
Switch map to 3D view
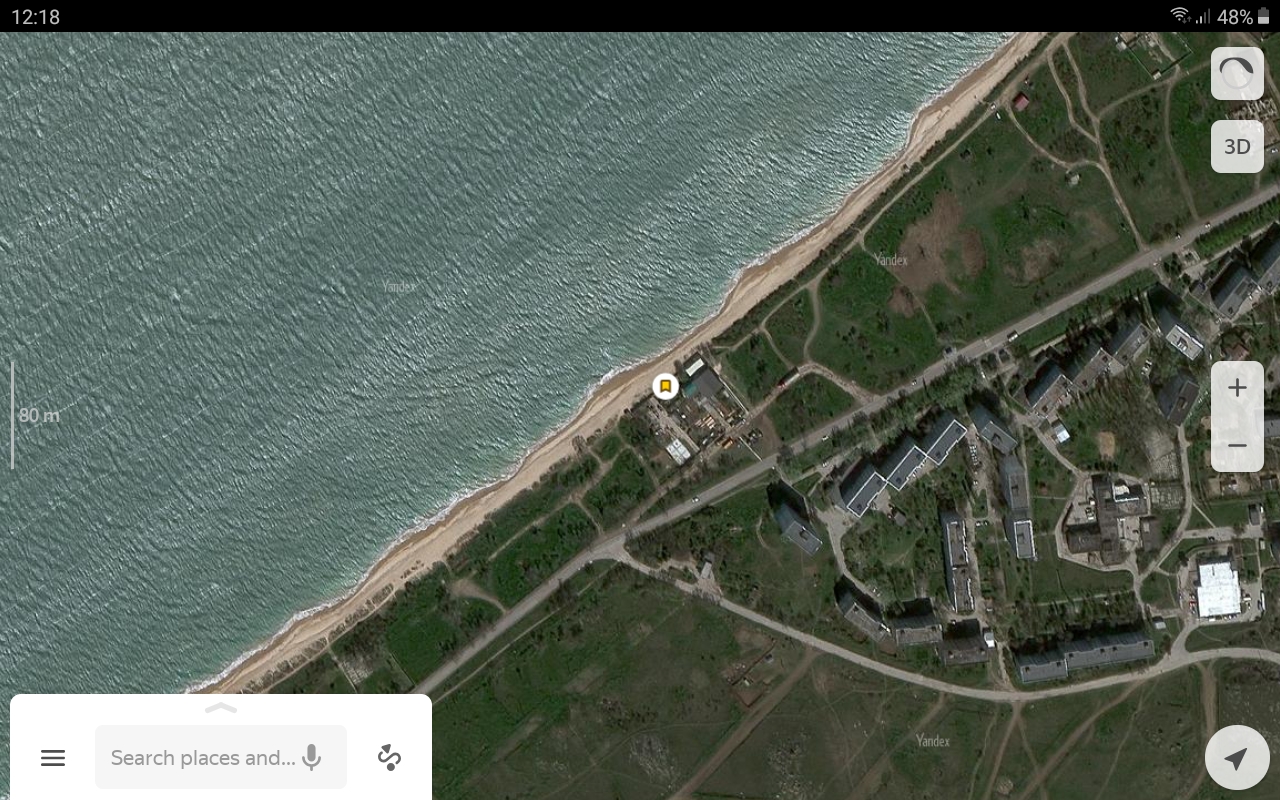1237,147
